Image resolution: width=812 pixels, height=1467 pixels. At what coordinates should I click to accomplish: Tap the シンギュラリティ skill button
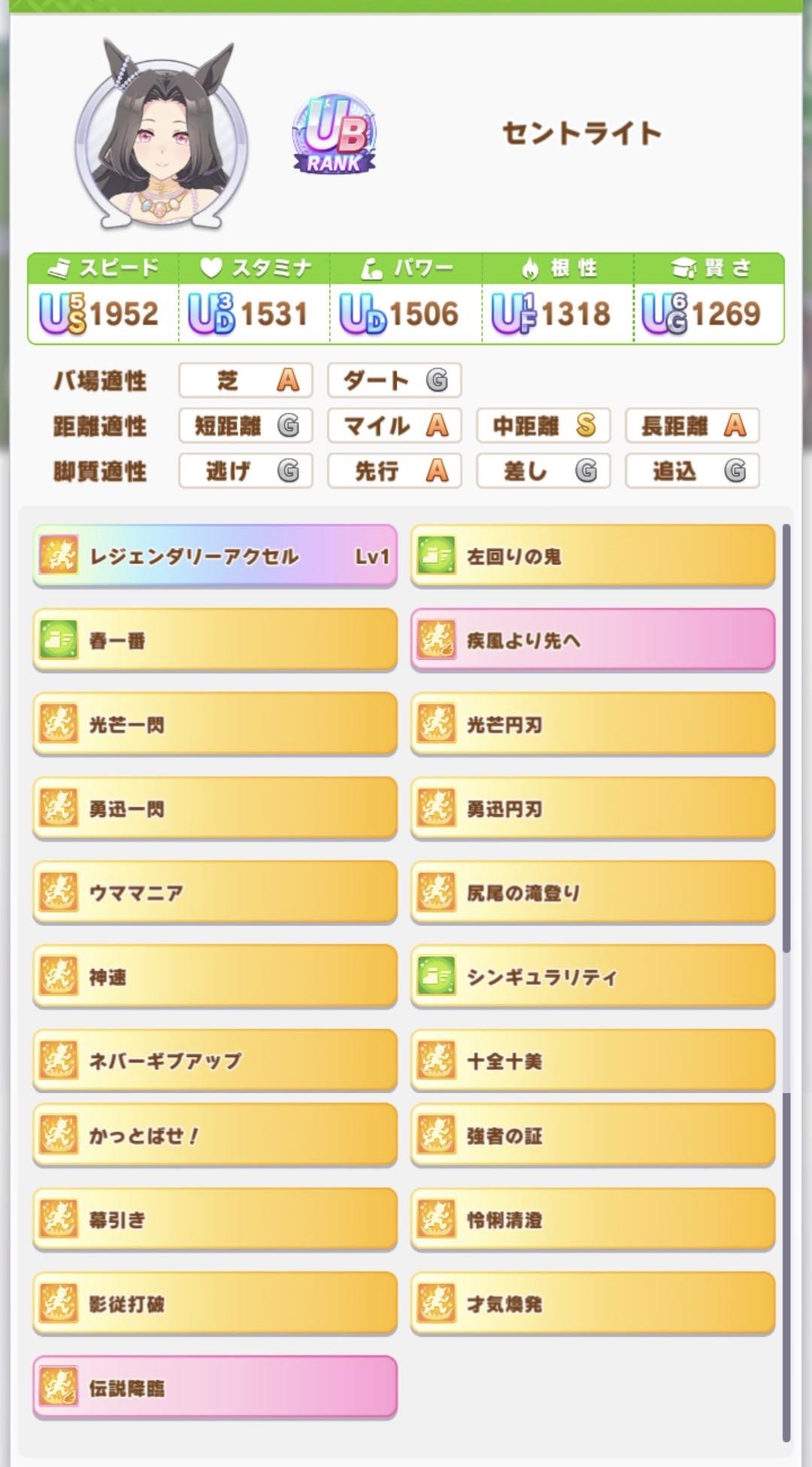click(x=592, y=976)
